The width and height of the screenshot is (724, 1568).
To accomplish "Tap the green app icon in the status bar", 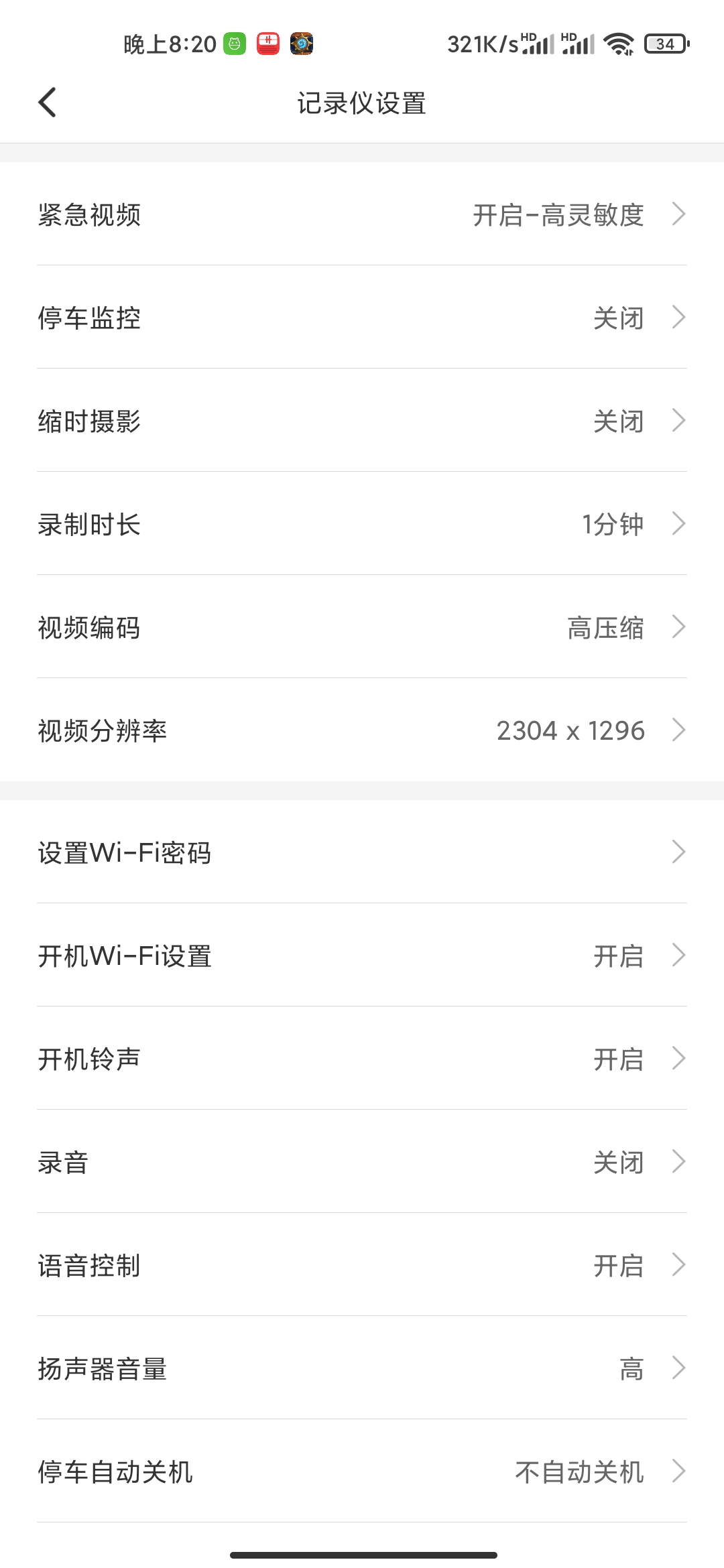I will coord(233,43).
